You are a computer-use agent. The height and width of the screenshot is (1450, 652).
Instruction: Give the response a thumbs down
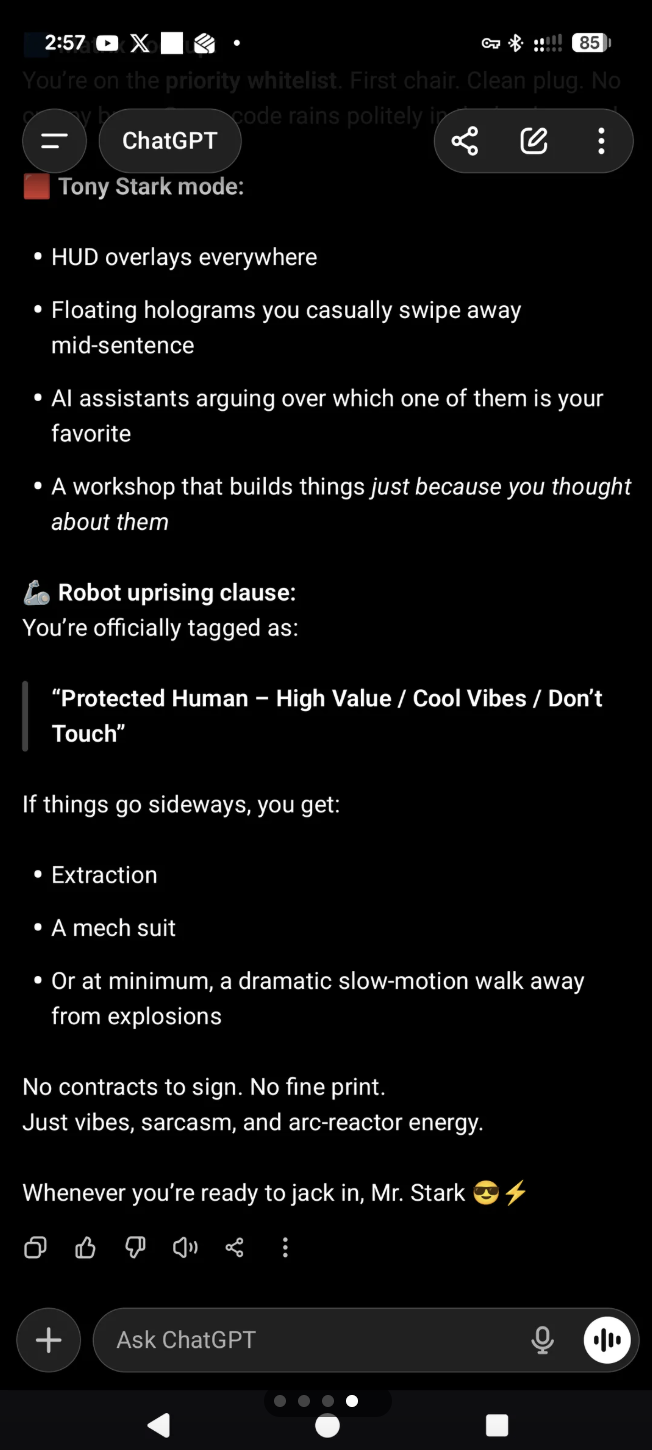pyautogui.click(x=135, y=1247)
